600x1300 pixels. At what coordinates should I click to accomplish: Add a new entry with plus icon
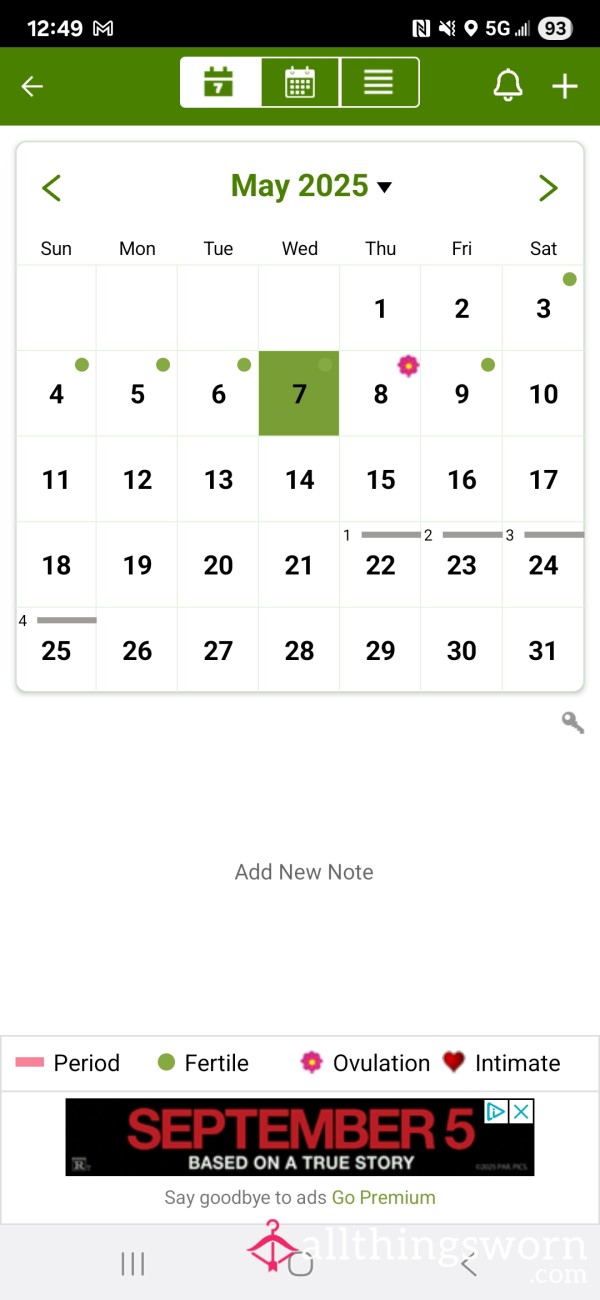(565, 86)
